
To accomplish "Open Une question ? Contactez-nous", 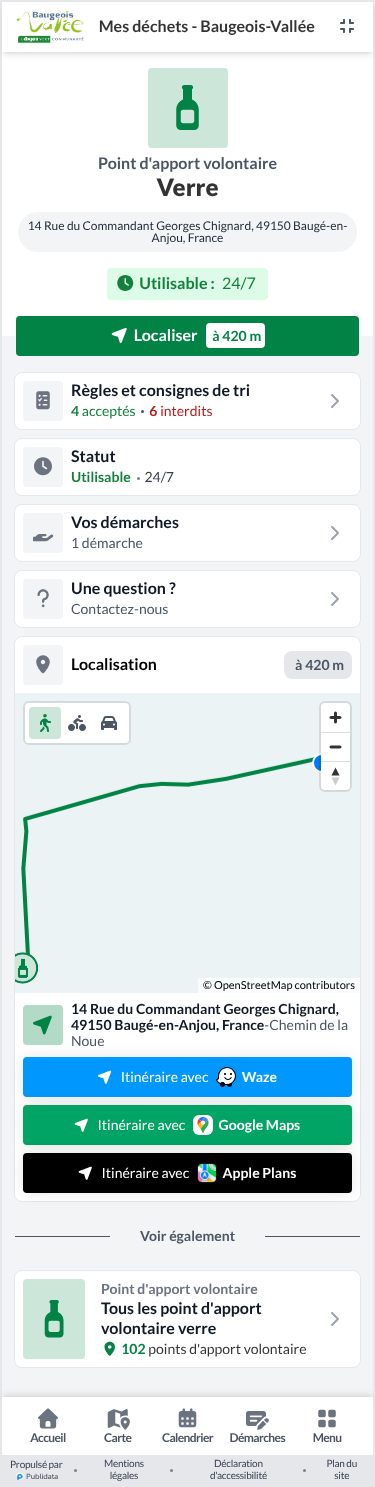I will [x=187, y=599].
